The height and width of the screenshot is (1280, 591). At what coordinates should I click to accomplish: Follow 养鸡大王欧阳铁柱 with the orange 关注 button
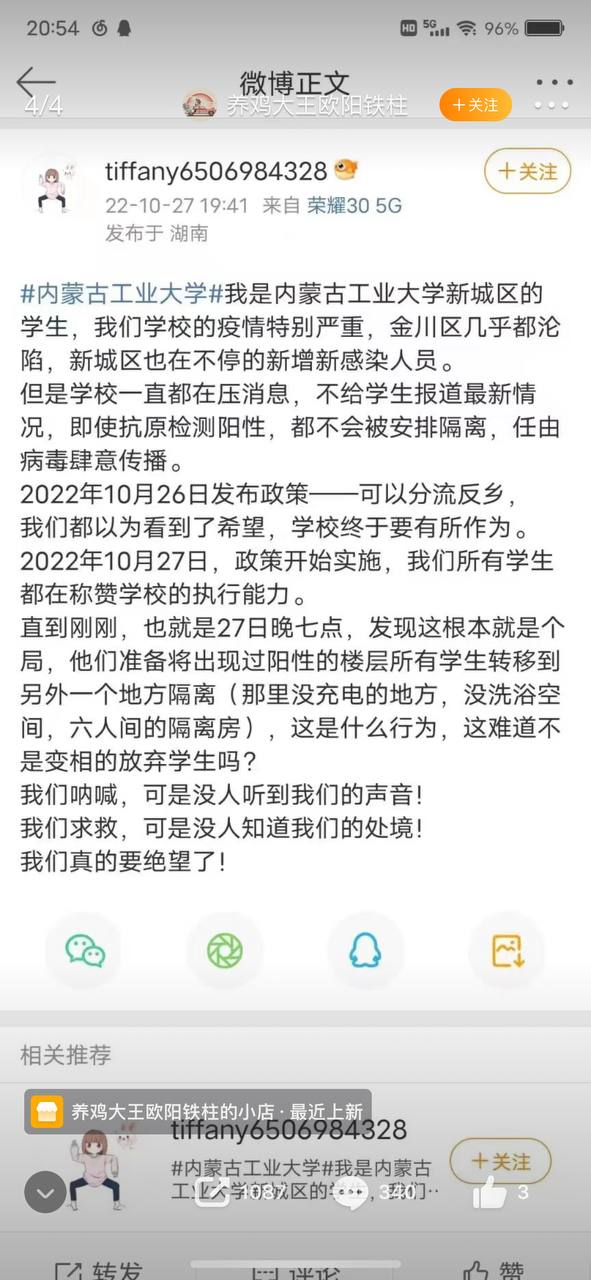pos(475,105)
